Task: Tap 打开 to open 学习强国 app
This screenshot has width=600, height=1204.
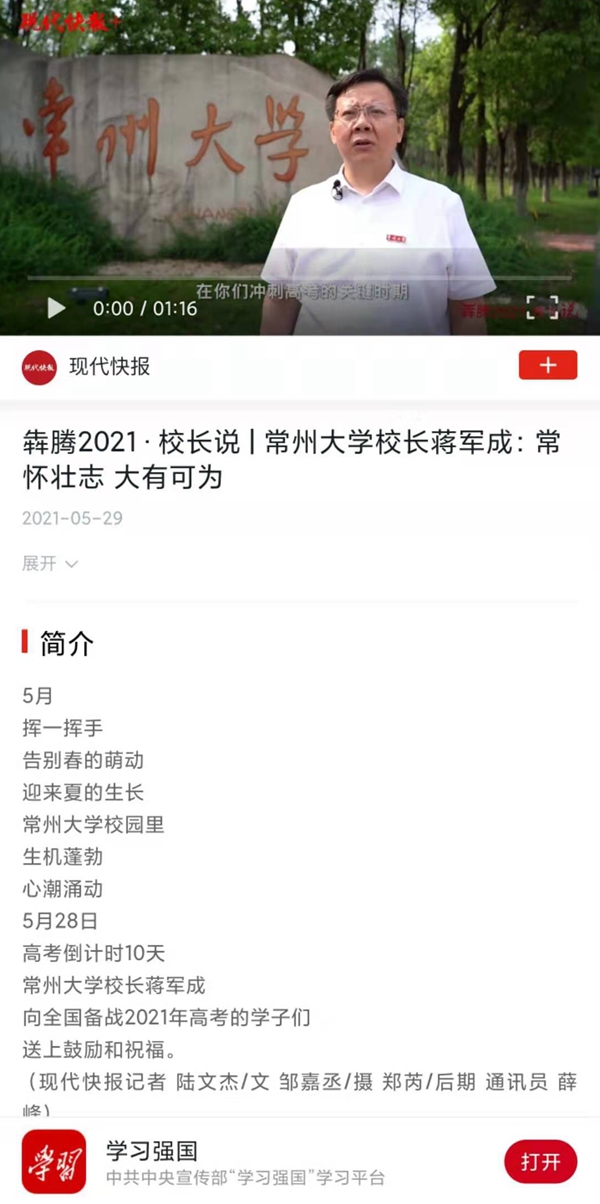Action: [x=540, y=1161]
